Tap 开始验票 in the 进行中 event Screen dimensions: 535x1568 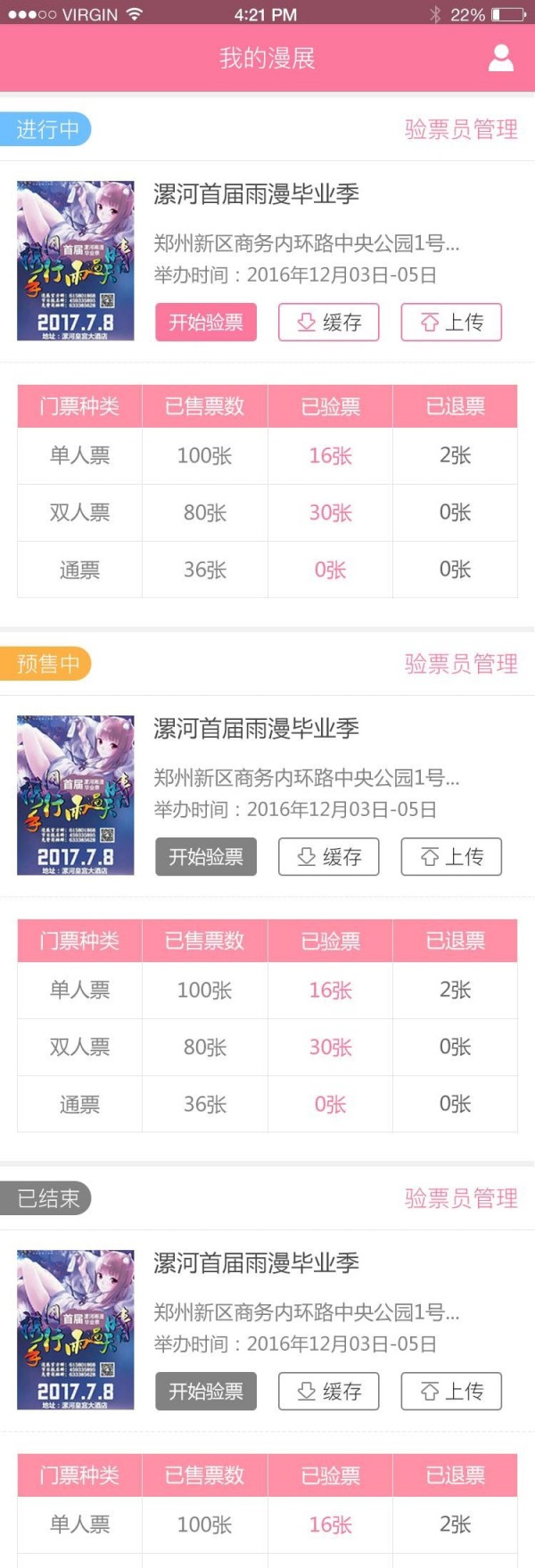[206, 322]
